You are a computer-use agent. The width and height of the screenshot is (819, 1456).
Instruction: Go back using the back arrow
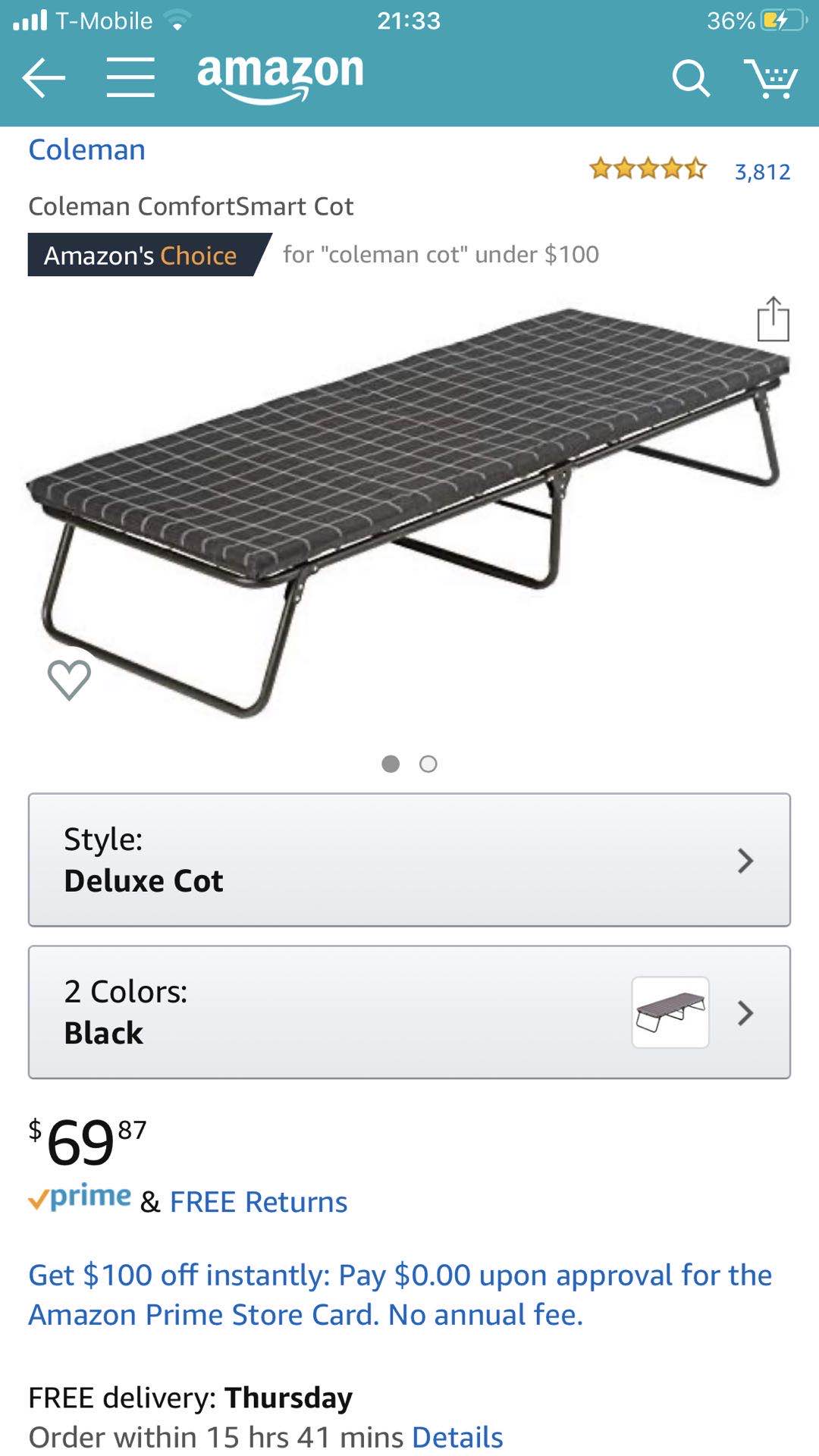click(x=43, y=77)
